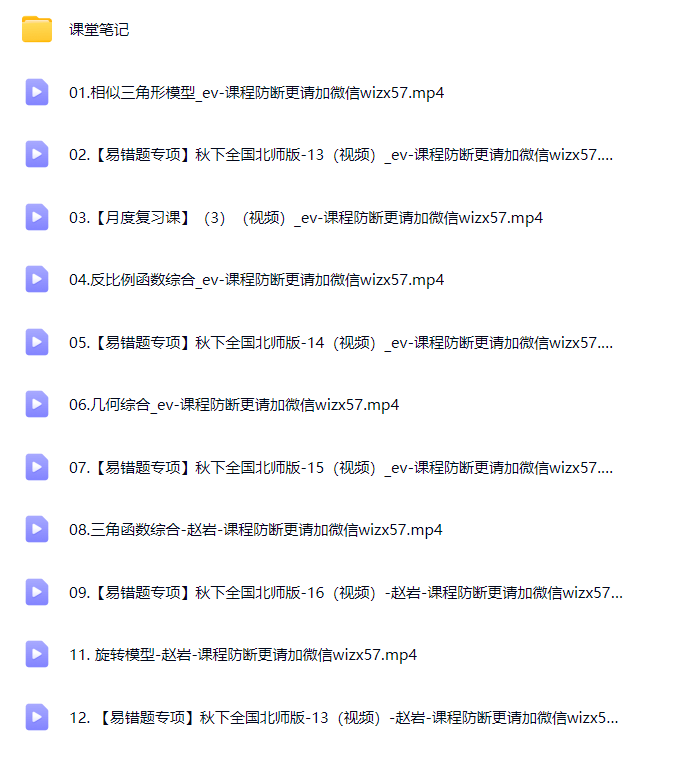This screenshot has width=690, height=765.
Task: Play video 06.几何综合
Action: coord(234,405)
